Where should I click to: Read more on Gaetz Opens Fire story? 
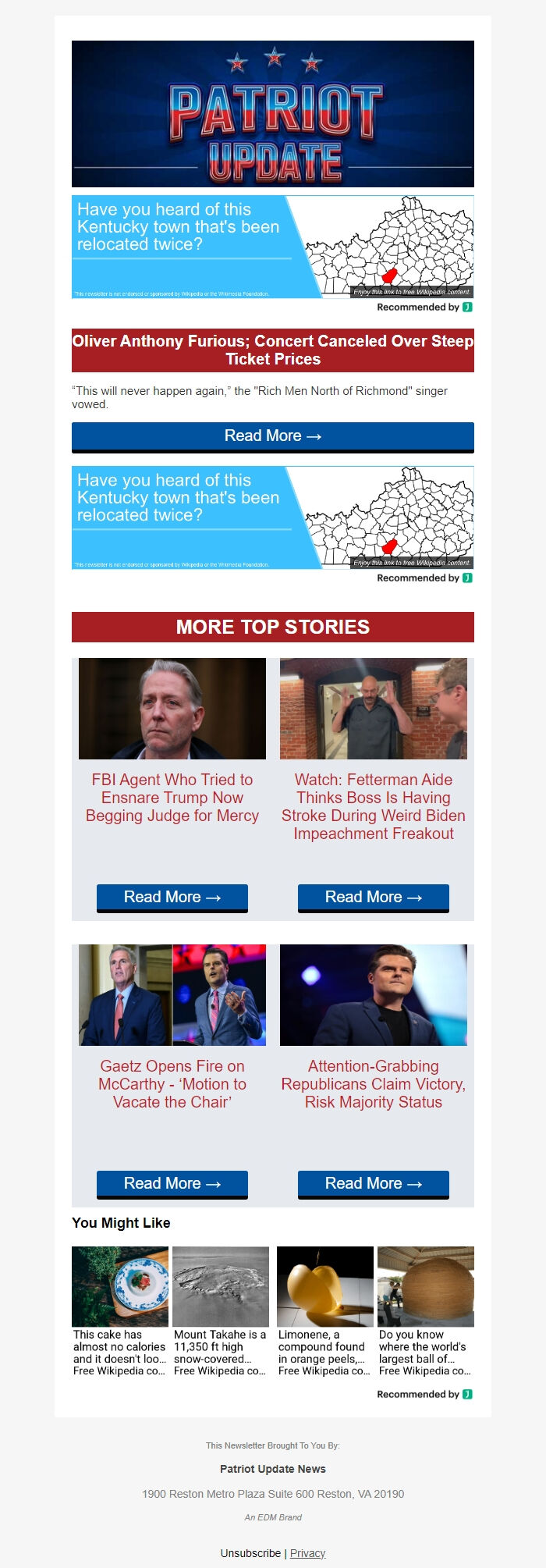point(172,1184)
